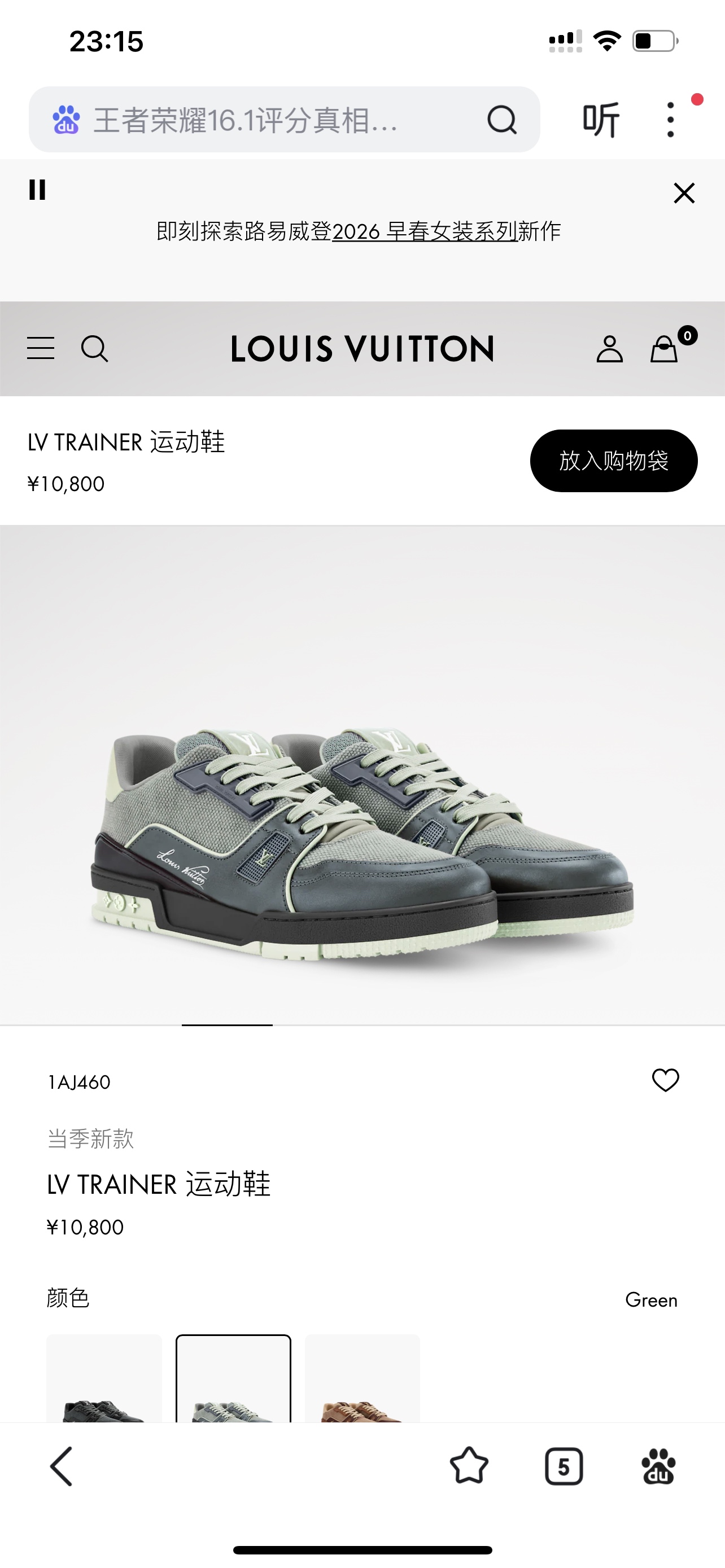Select the brown color variant
725x1568 pixels.
pos(362,1379)
